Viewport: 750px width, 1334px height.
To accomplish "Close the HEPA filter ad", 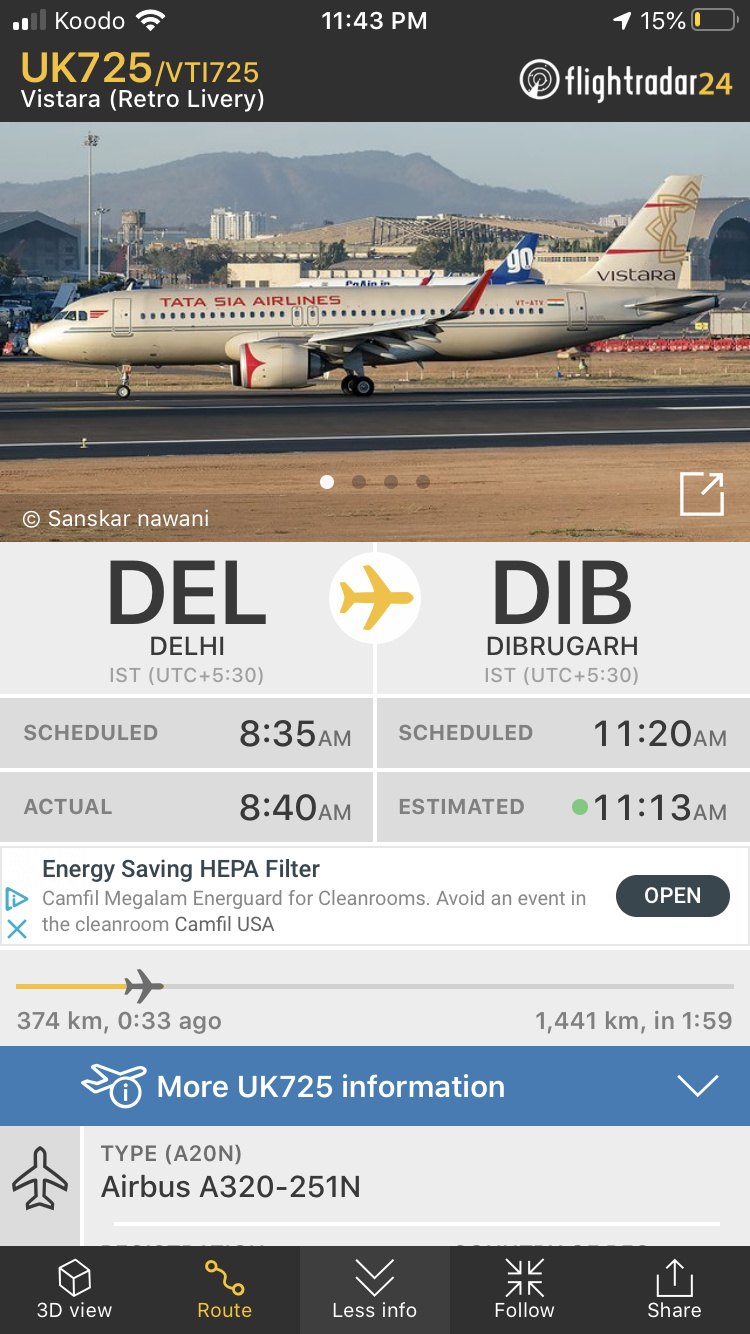I will (17, 929).
